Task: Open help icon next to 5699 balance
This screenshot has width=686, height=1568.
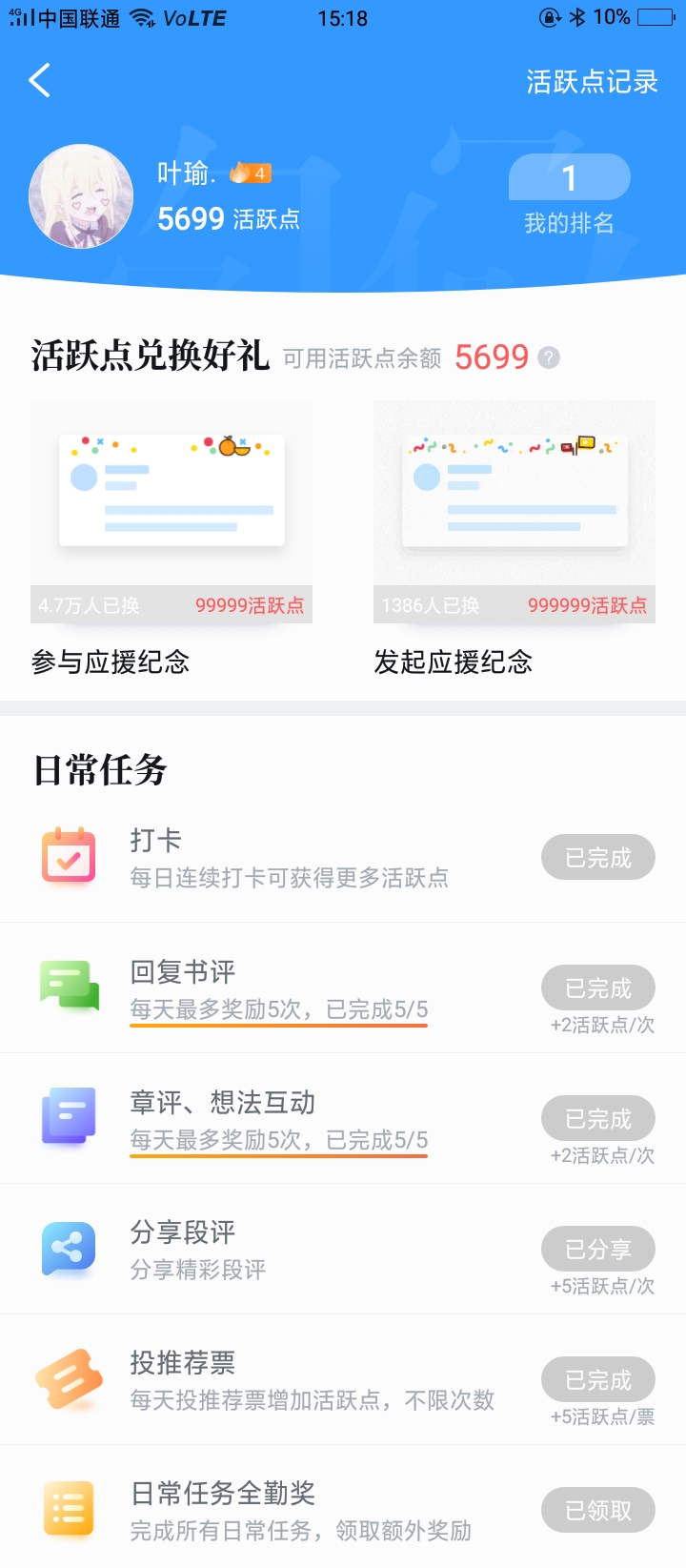Action: [549, 357]
